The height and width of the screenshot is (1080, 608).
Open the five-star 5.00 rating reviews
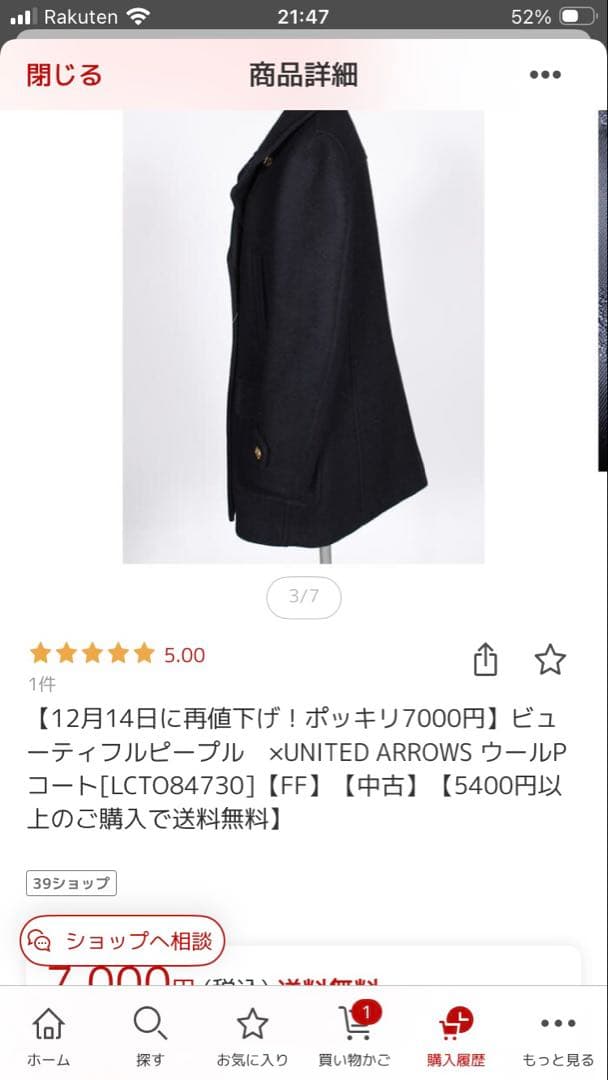(116, 655)
